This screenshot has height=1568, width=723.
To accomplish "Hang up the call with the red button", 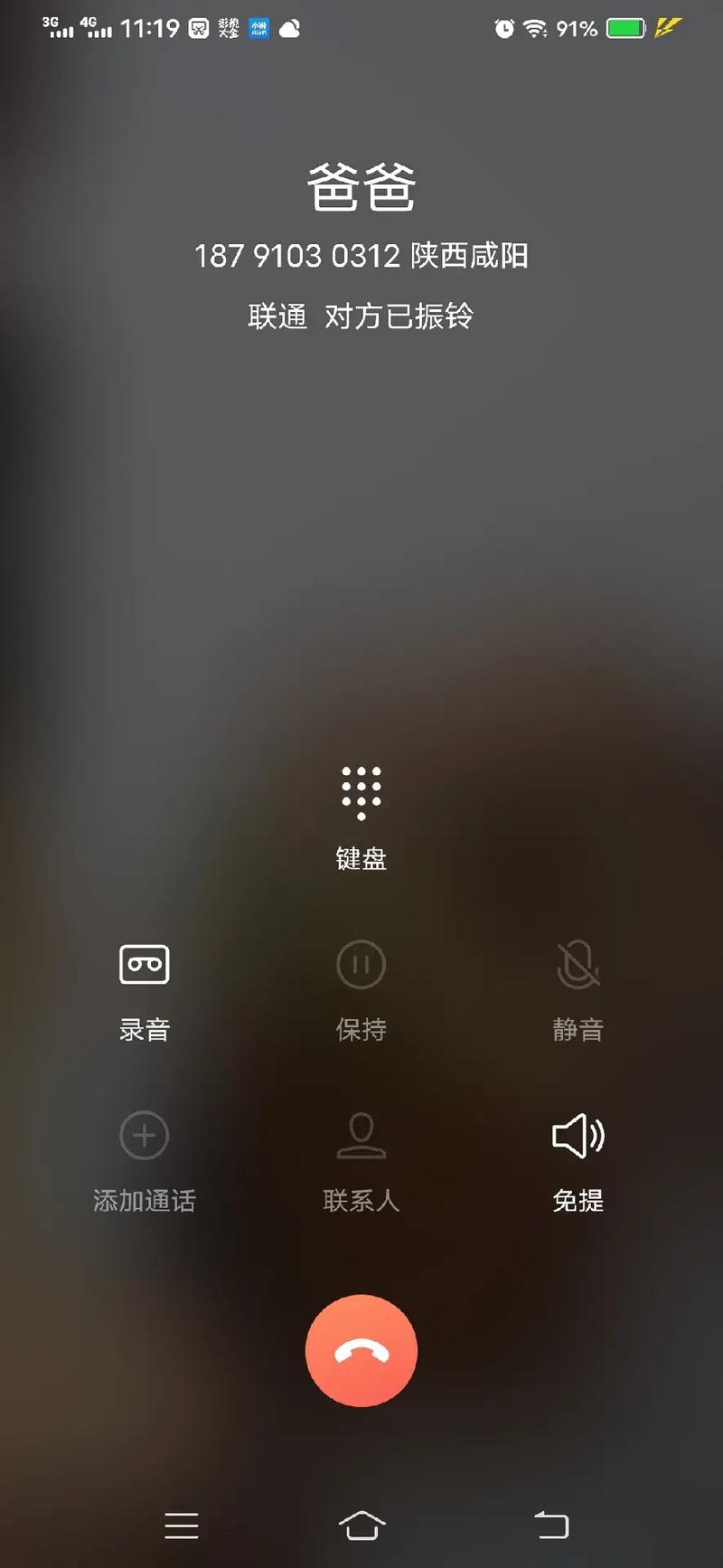I will pyautogui.click(x=361, y=1351).
